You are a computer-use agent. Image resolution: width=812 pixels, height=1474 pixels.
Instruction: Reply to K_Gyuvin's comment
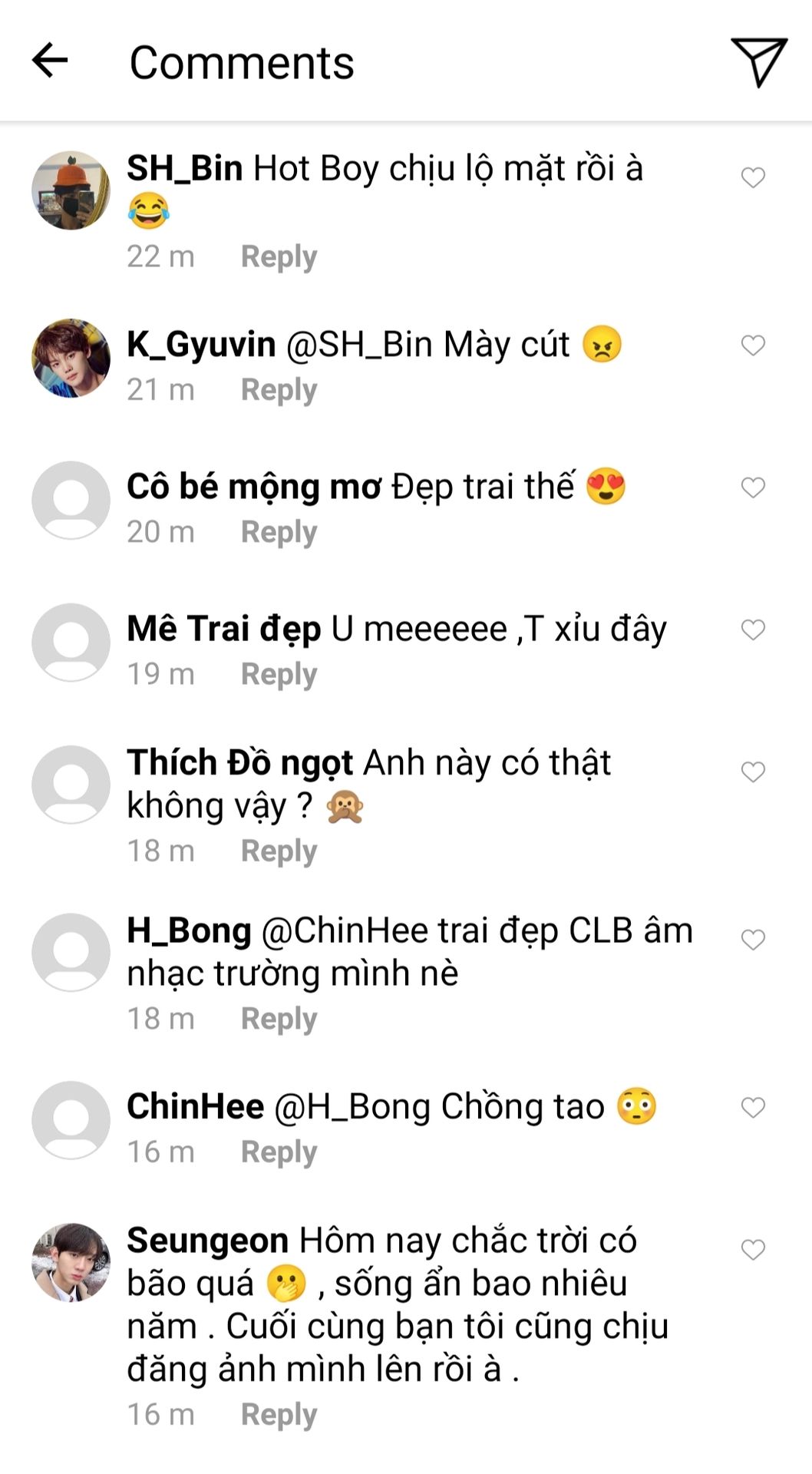279,390
